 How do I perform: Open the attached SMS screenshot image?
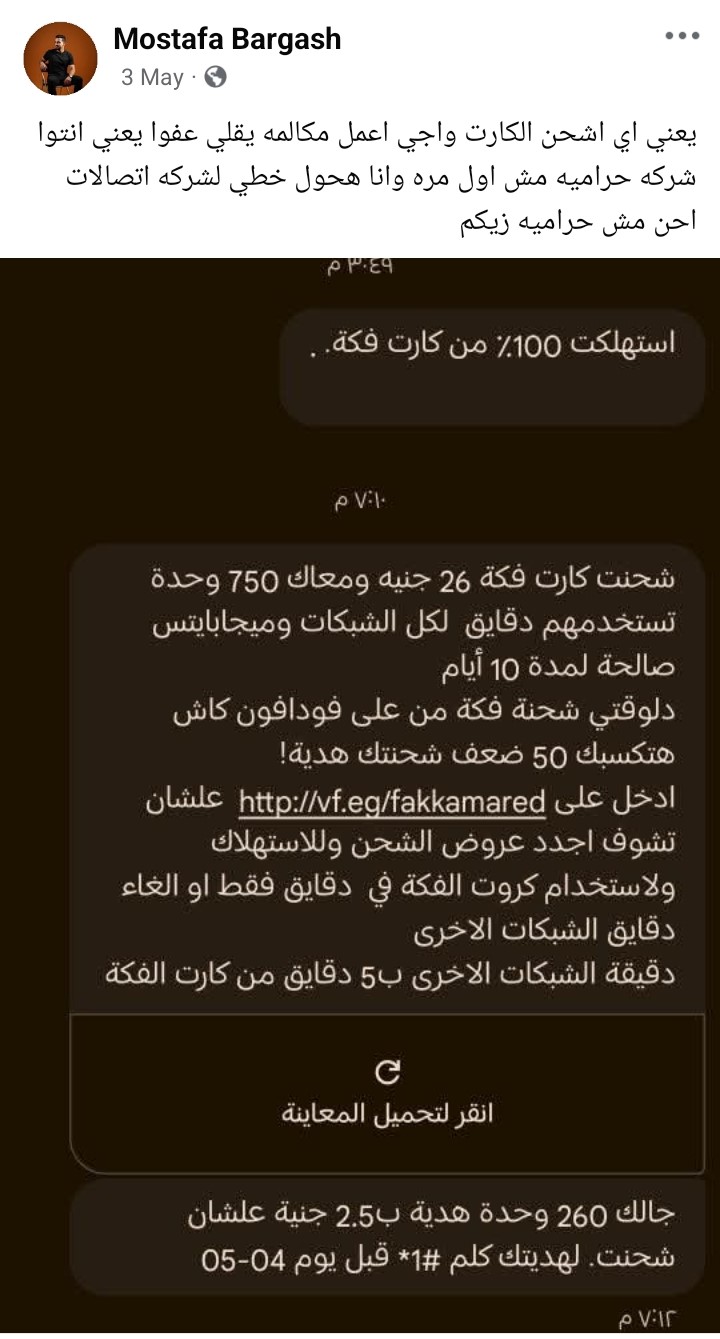360,798
